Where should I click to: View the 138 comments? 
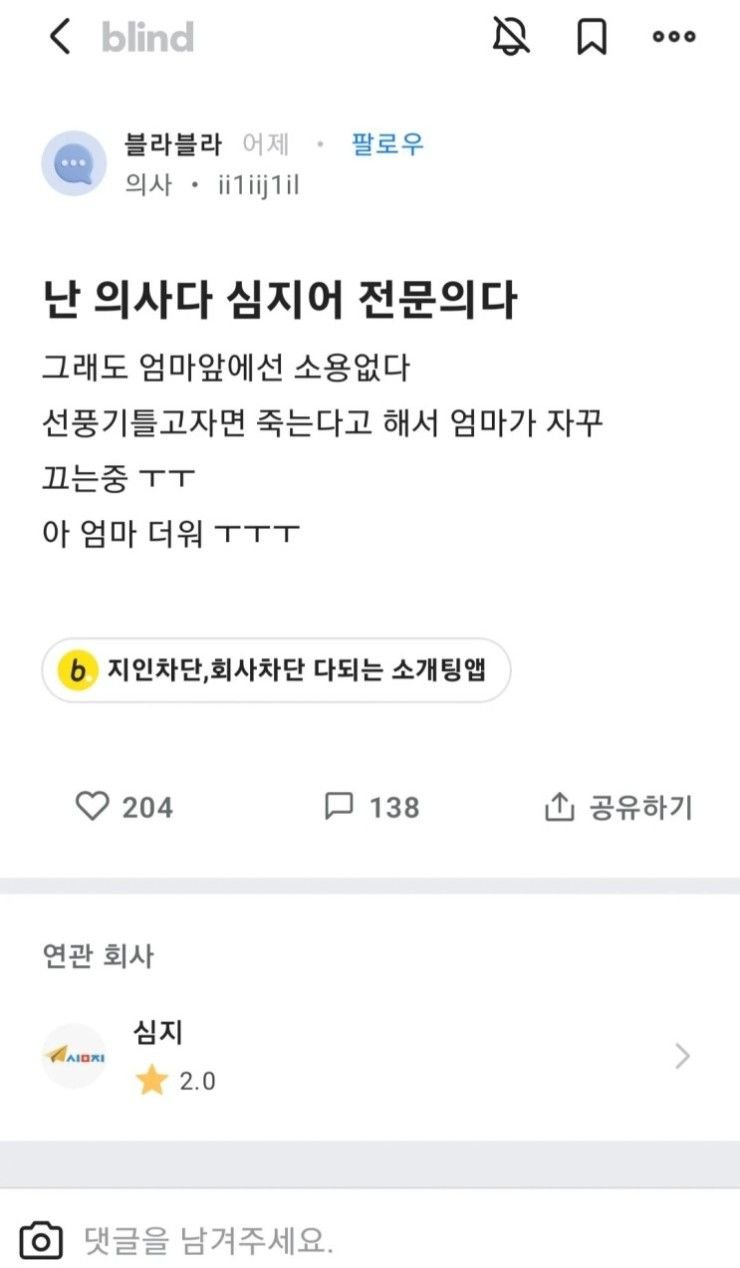pos(371,806)
